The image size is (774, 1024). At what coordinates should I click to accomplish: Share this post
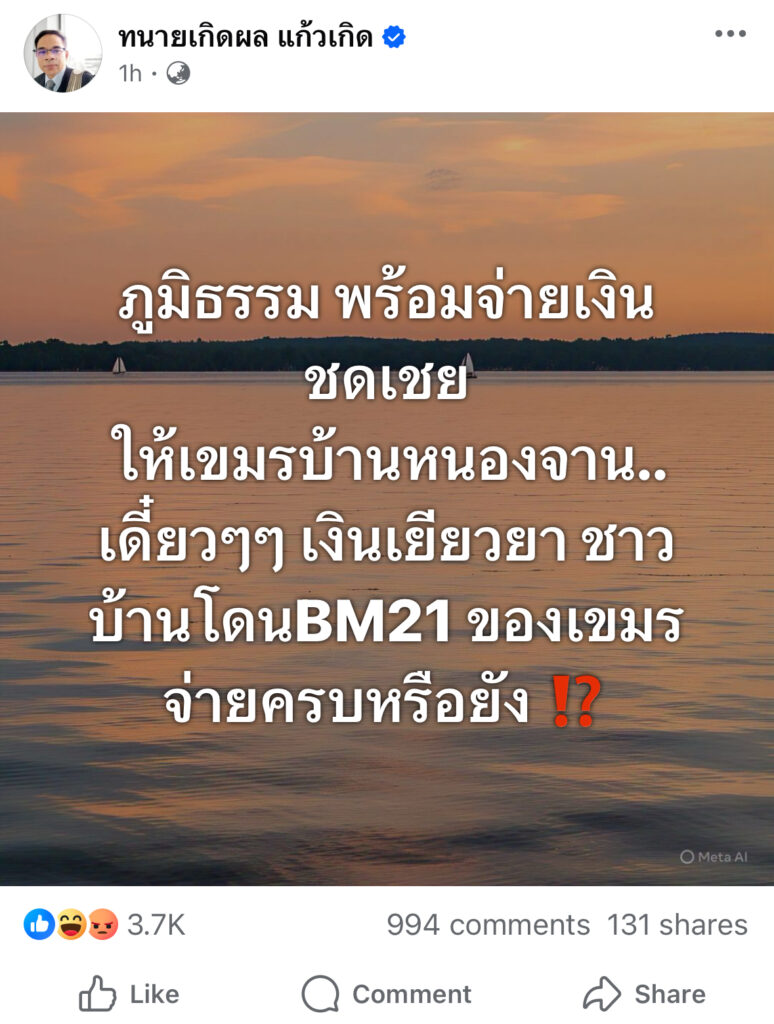coord(644,994)
